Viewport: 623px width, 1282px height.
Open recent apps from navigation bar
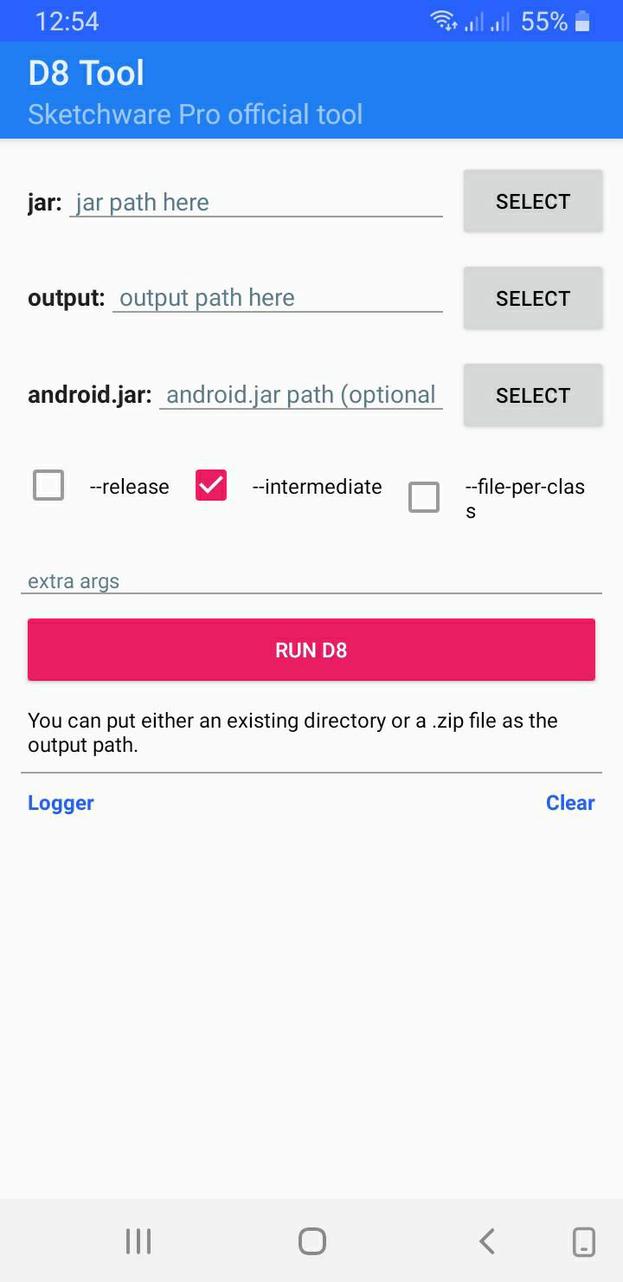click(x=138, y=1241)
